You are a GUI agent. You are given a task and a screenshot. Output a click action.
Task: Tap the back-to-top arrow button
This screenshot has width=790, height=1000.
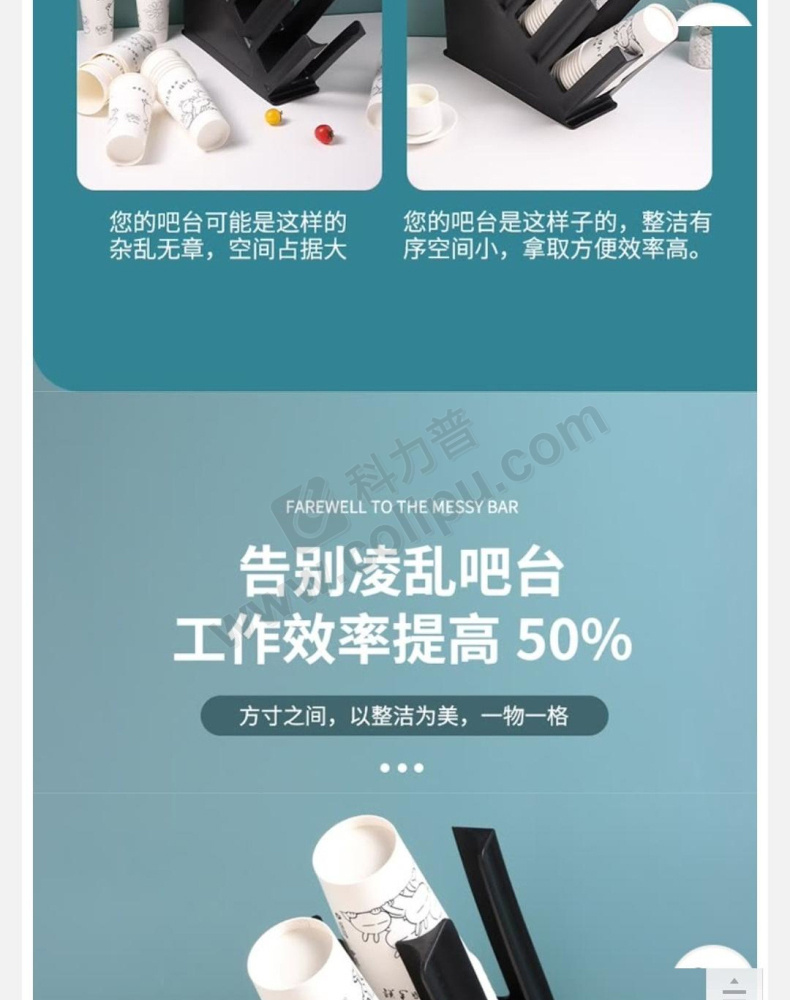(x=734, y=984)
